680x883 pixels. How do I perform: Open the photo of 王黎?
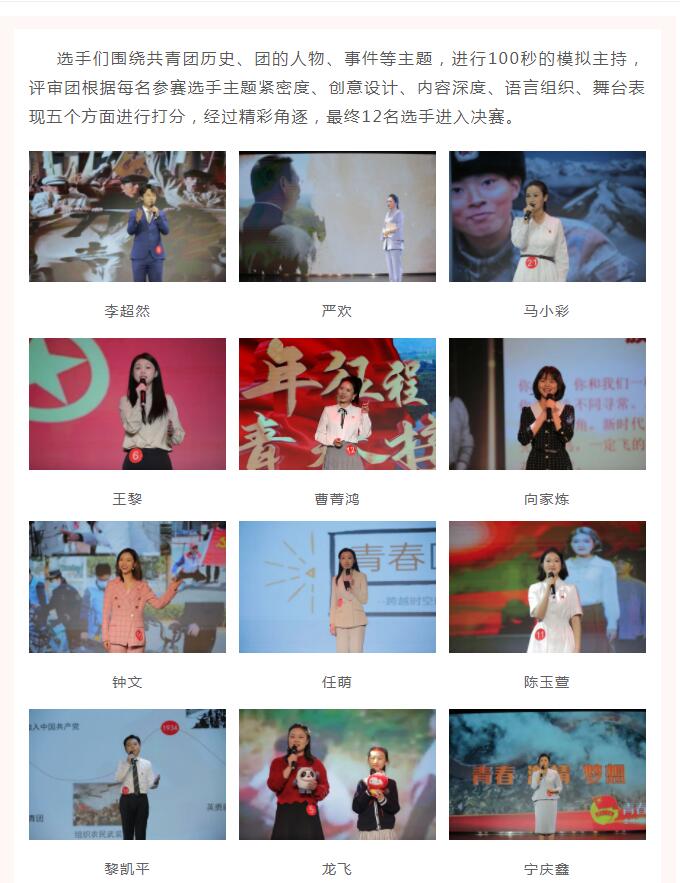click(x=127, y=404)
